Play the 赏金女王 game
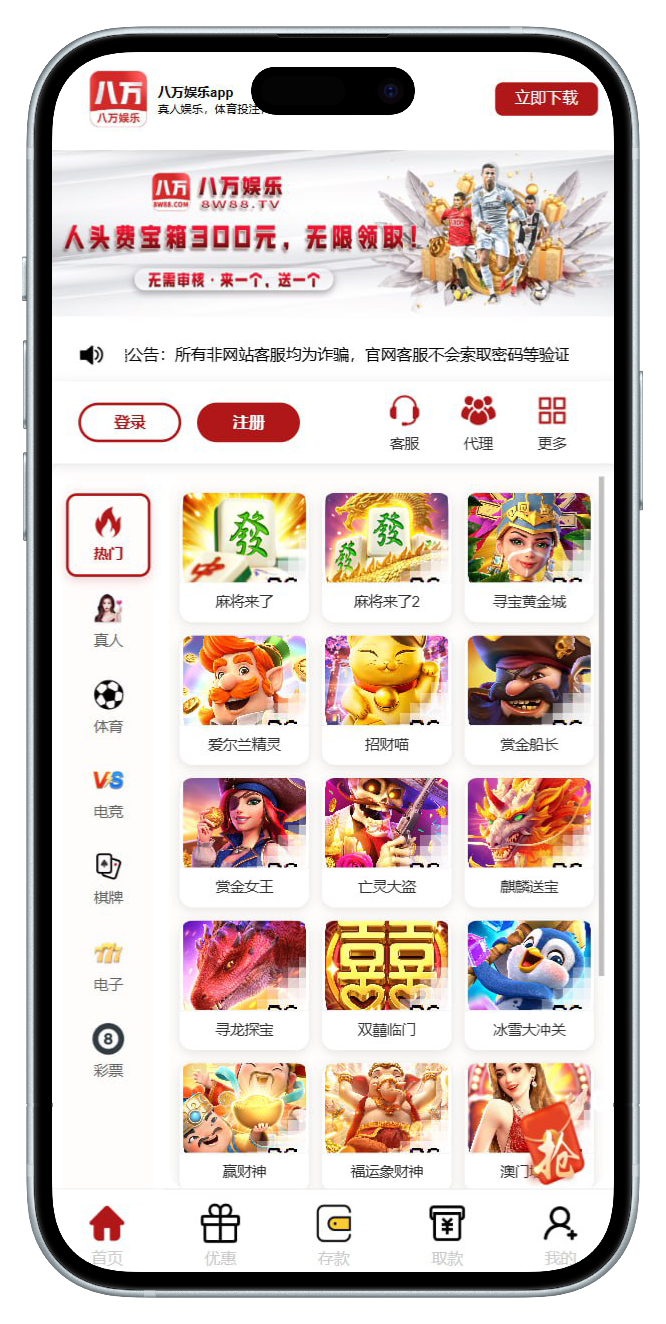Screen dimensions: 666x1324 pyautogui.click(x=244, y=841)
